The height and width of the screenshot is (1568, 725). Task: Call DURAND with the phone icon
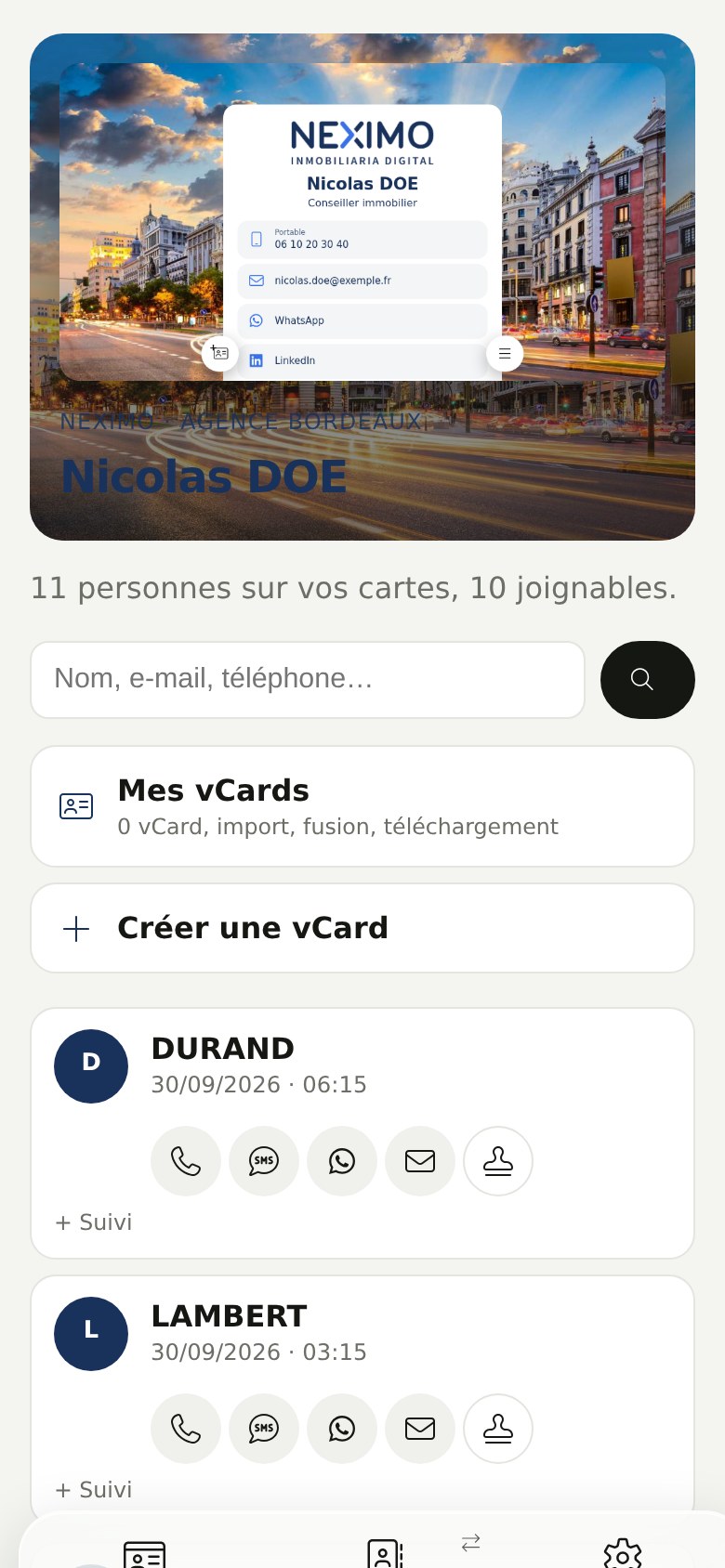click(186, 1161)
